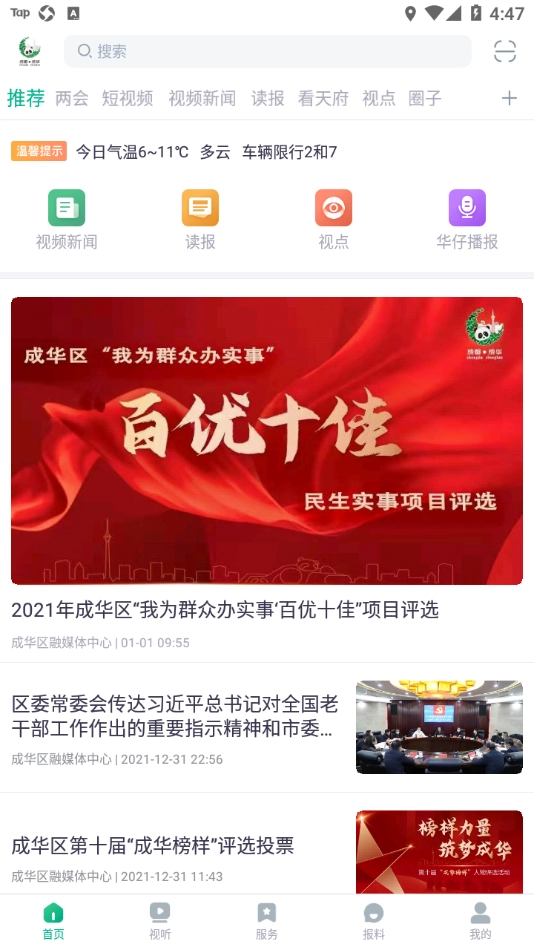Screen dimensions: 534x950
Task: Launch 华仔播报 microphone shortcut
Action: click(467, 220)
